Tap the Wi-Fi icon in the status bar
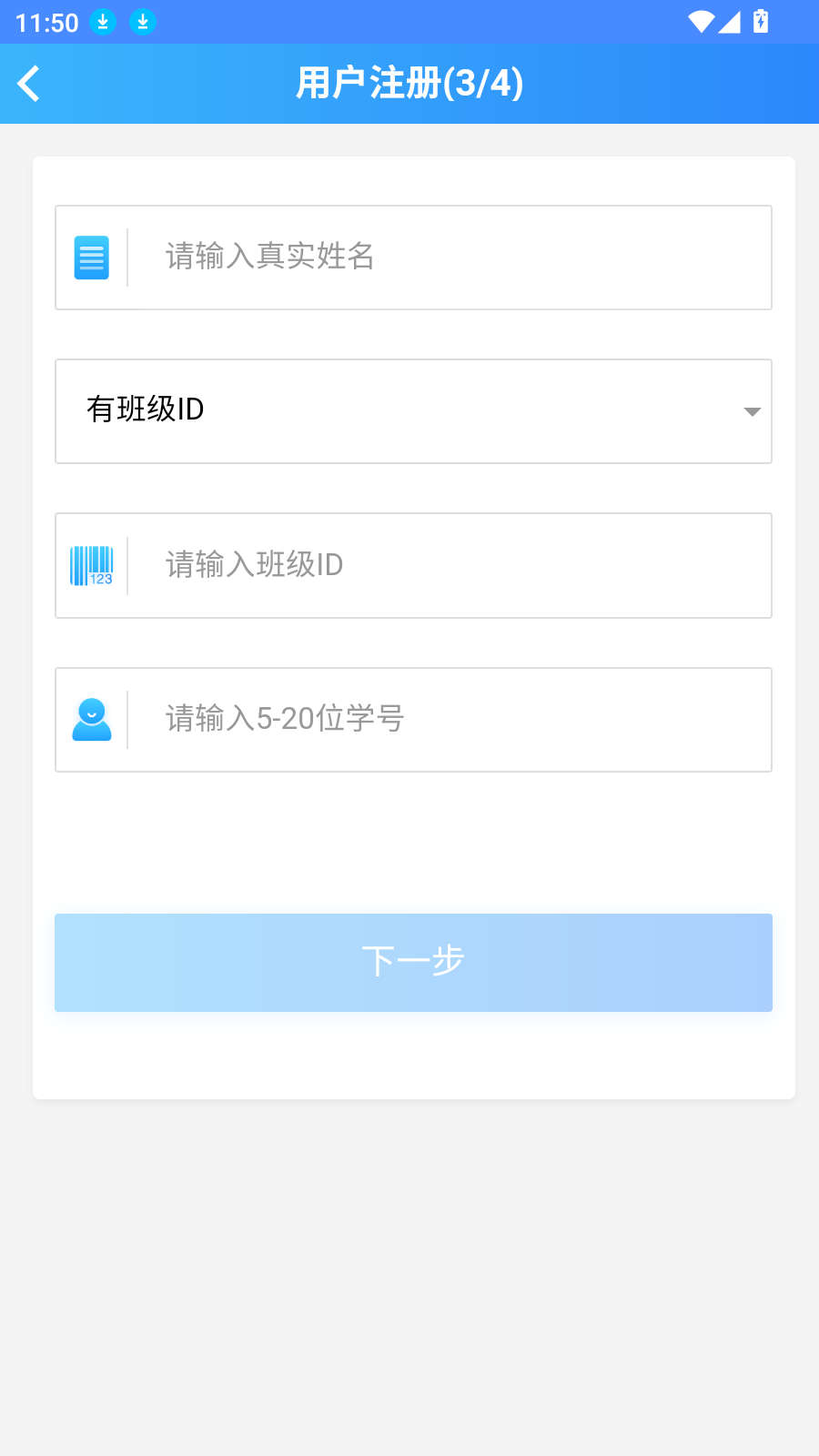 701,21
